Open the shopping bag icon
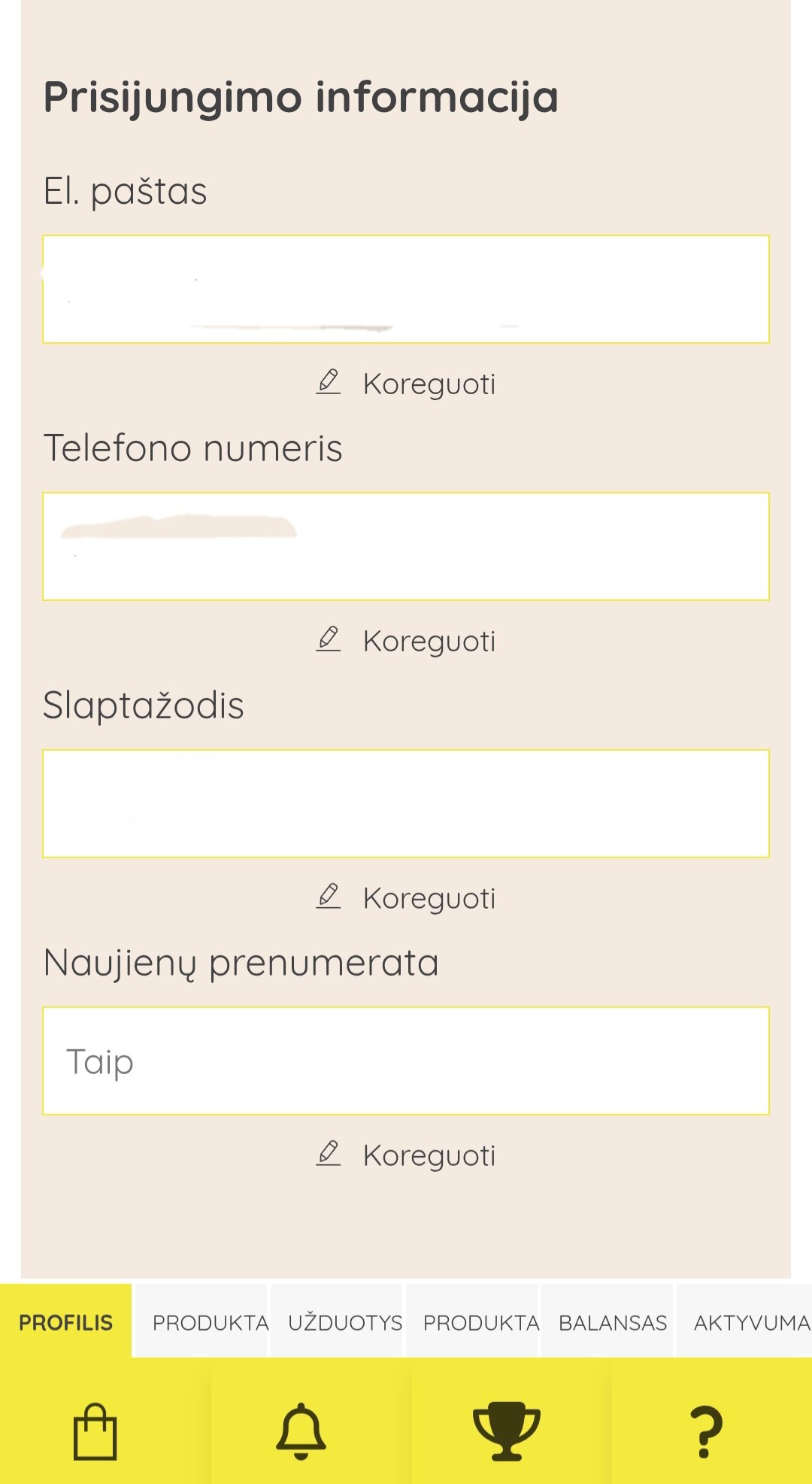Image resolution: width=812 pixels, height=1484 pixels. [x=95, y=1431]
